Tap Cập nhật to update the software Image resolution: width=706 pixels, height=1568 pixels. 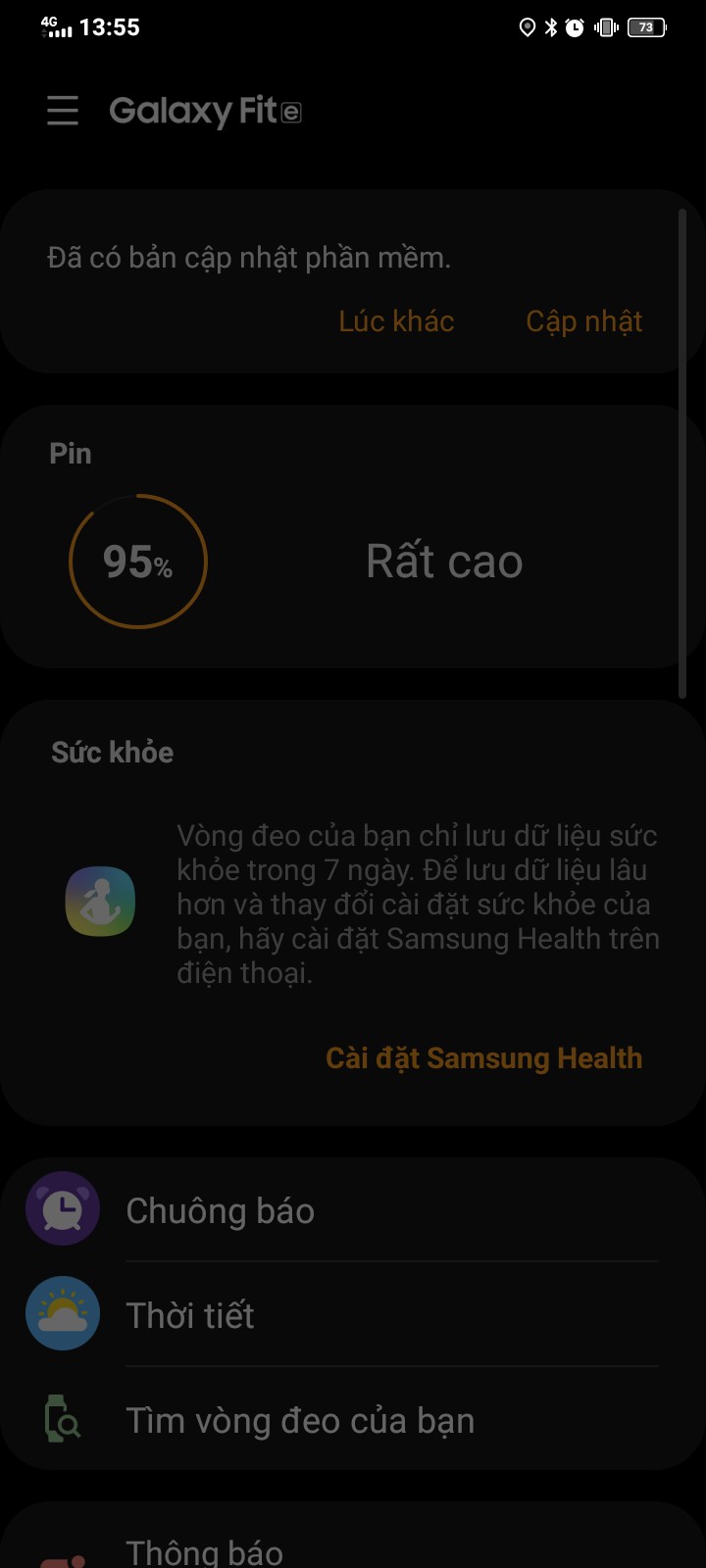583,321
